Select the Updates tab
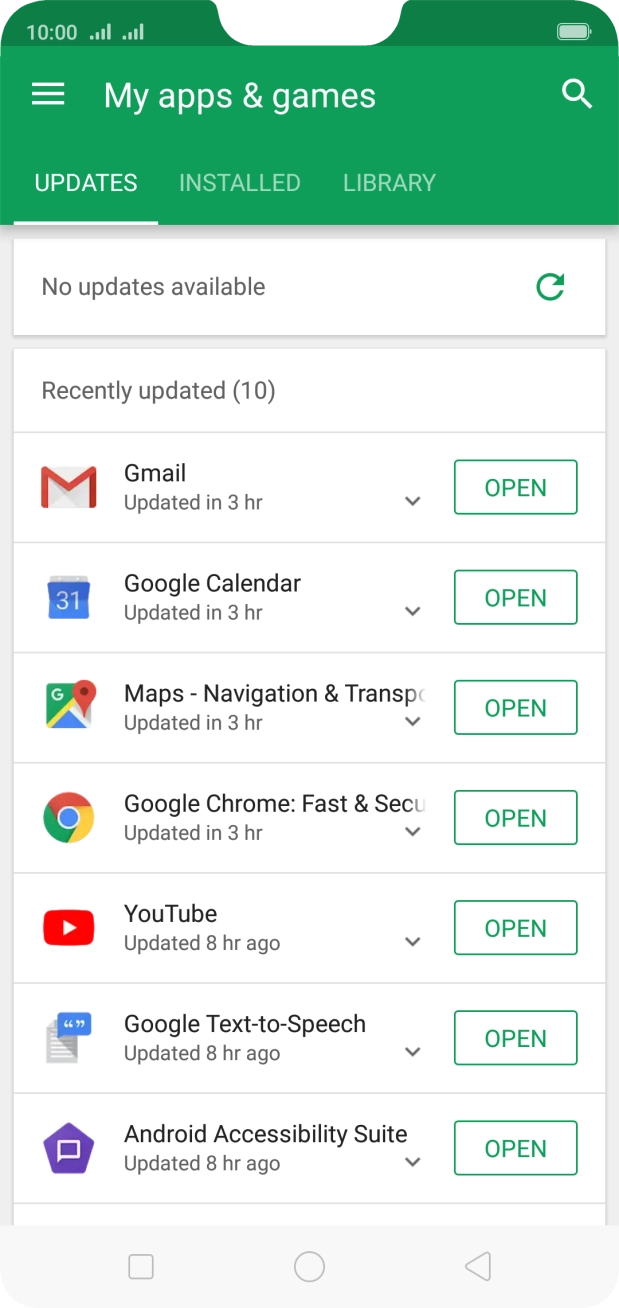This screenshot has width=619, height=1308. pos(86,183)
